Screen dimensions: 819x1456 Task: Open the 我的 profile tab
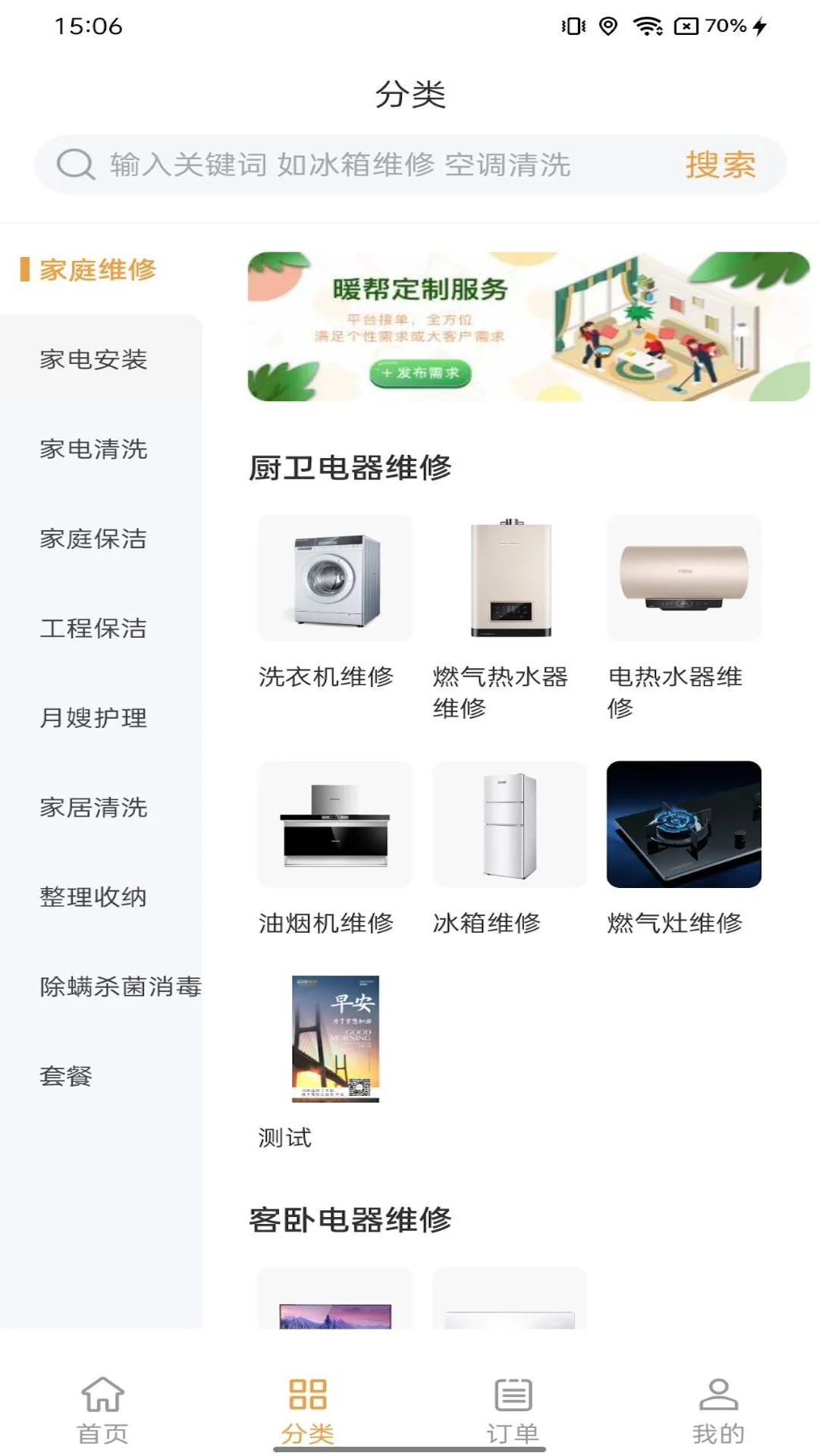click(718, 1410)
